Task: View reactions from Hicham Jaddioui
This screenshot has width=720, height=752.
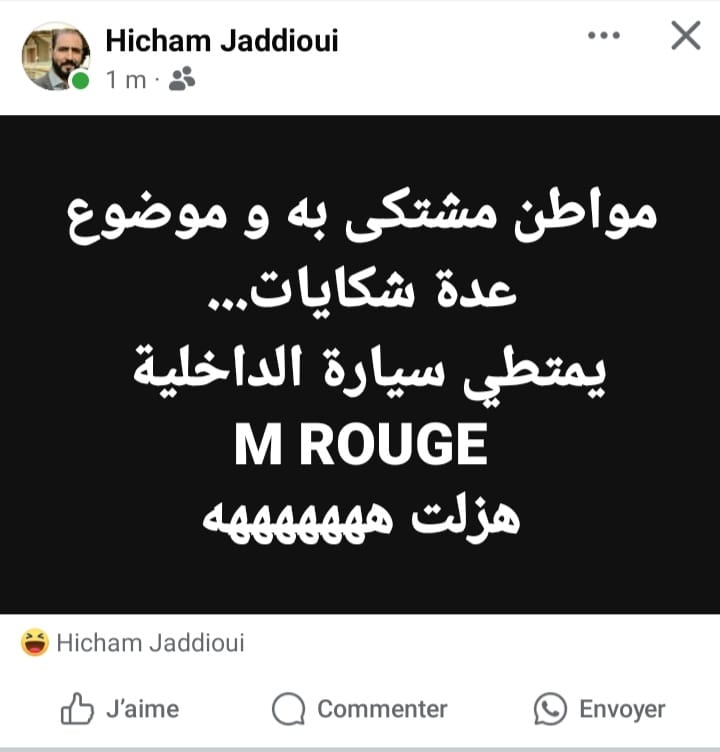Action: point(133,643)
